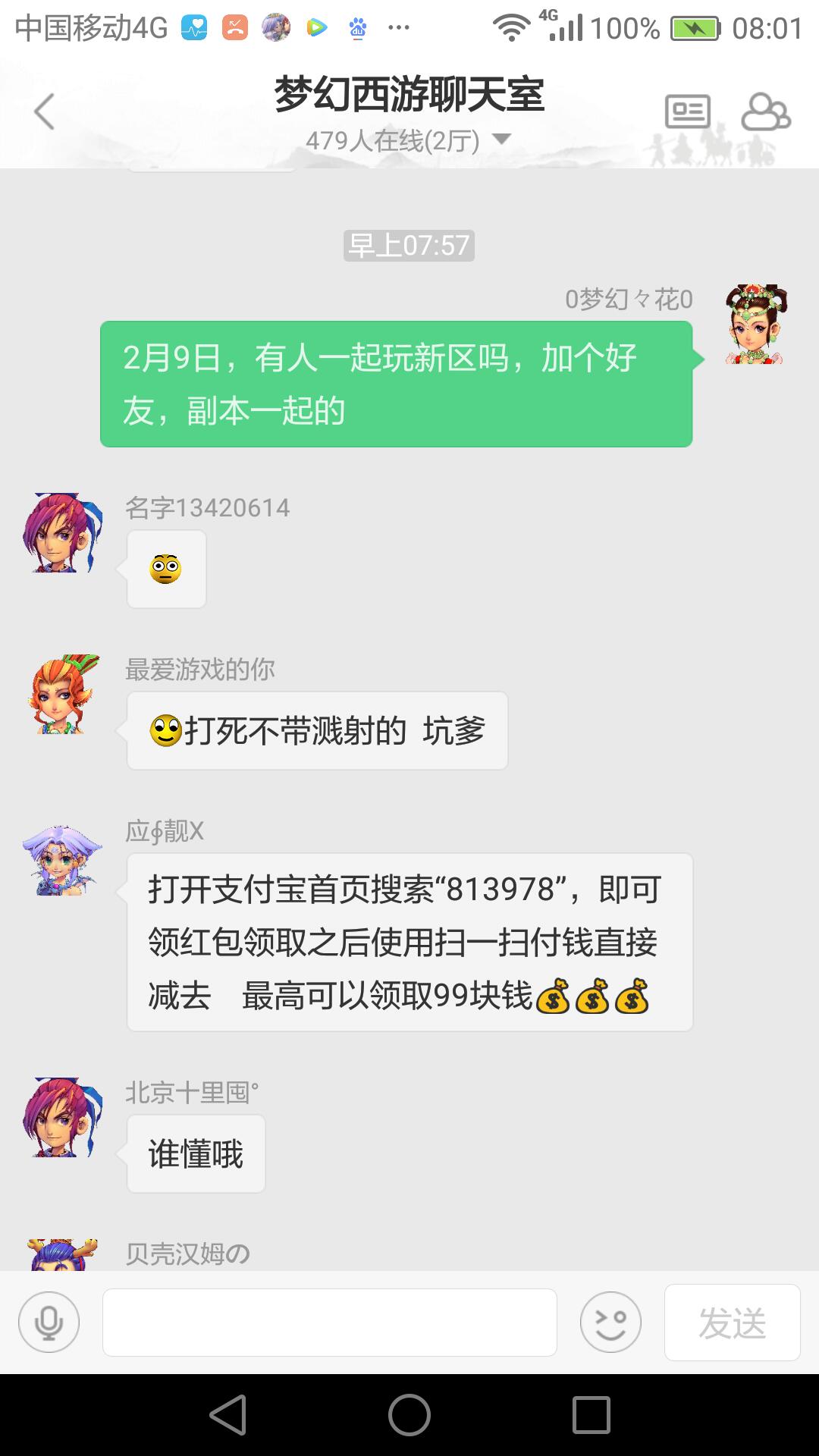
Task: Open avatar of 应∮靓X
Action: coord(62,861)
